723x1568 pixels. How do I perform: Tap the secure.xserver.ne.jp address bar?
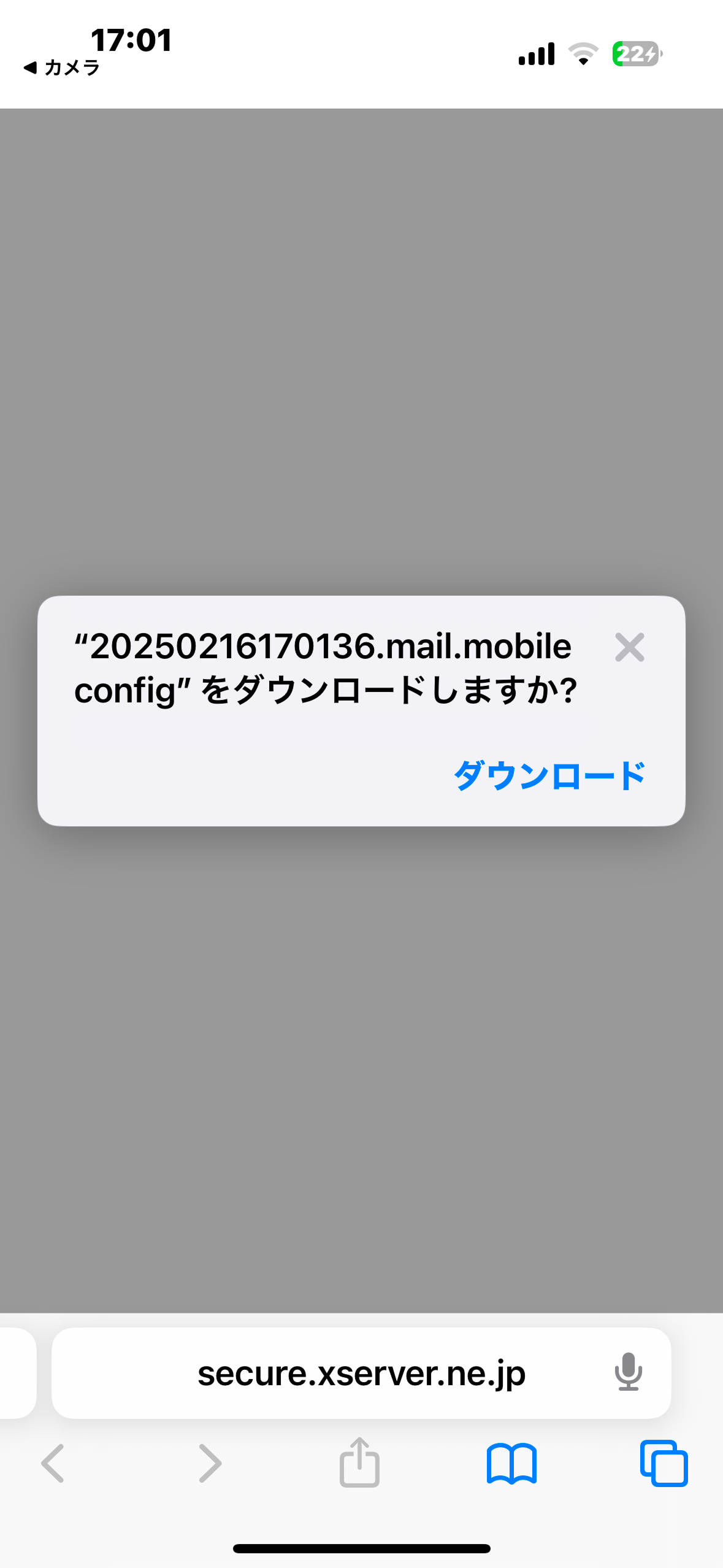coord(361,1374)
